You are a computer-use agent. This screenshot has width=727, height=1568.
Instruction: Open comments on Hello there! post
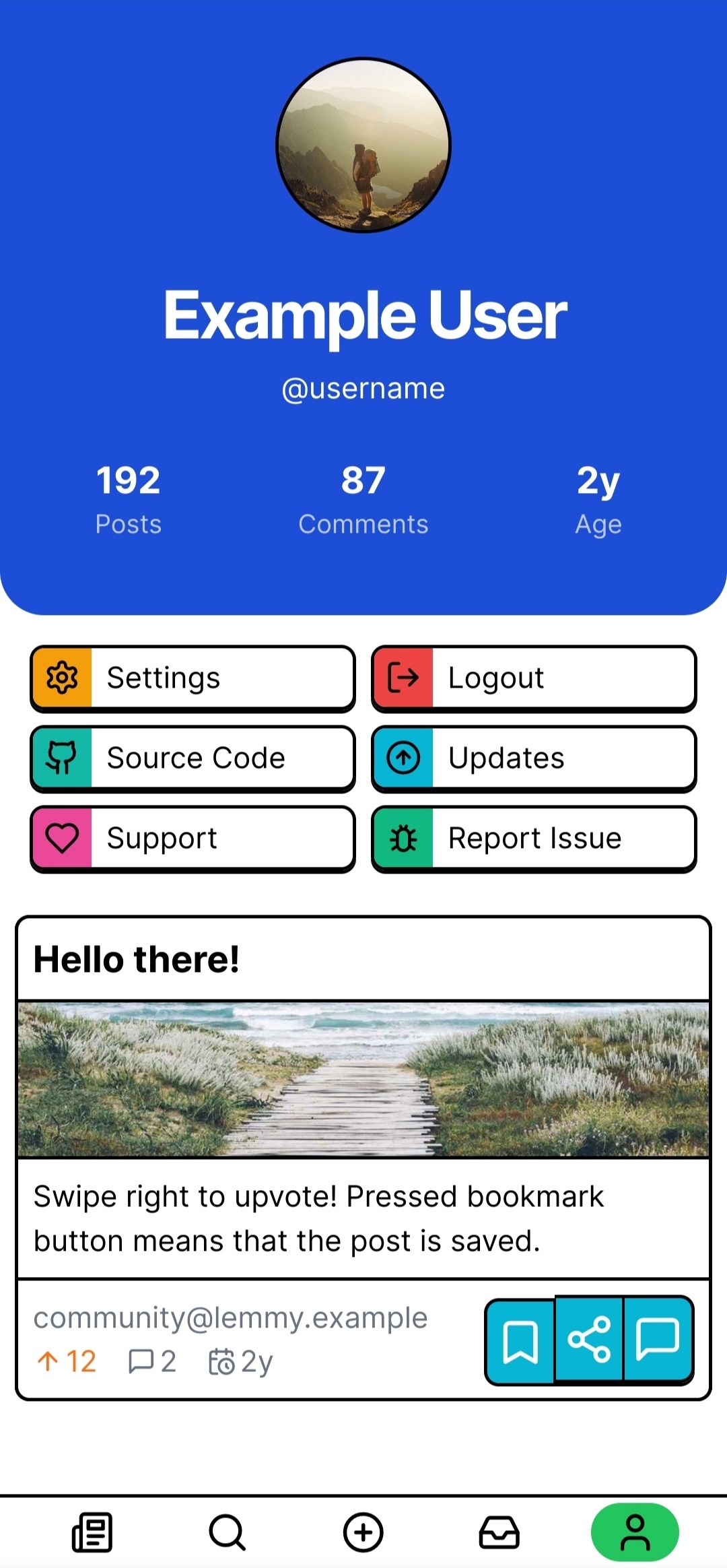(658, 1340)
